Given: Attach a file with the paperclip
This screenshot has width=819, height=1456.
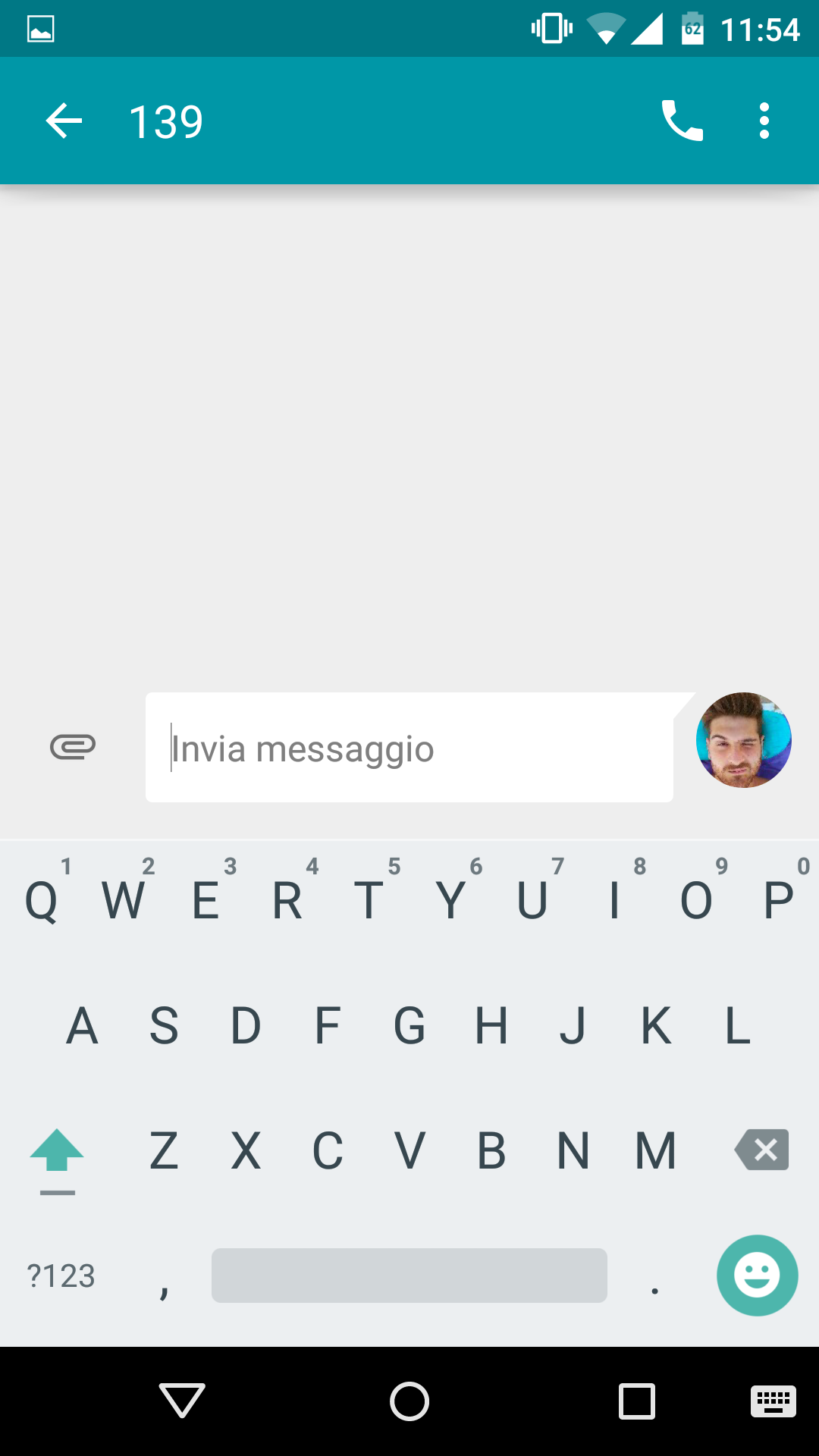Looking at the screenshot, I should [x=73, y=747].
